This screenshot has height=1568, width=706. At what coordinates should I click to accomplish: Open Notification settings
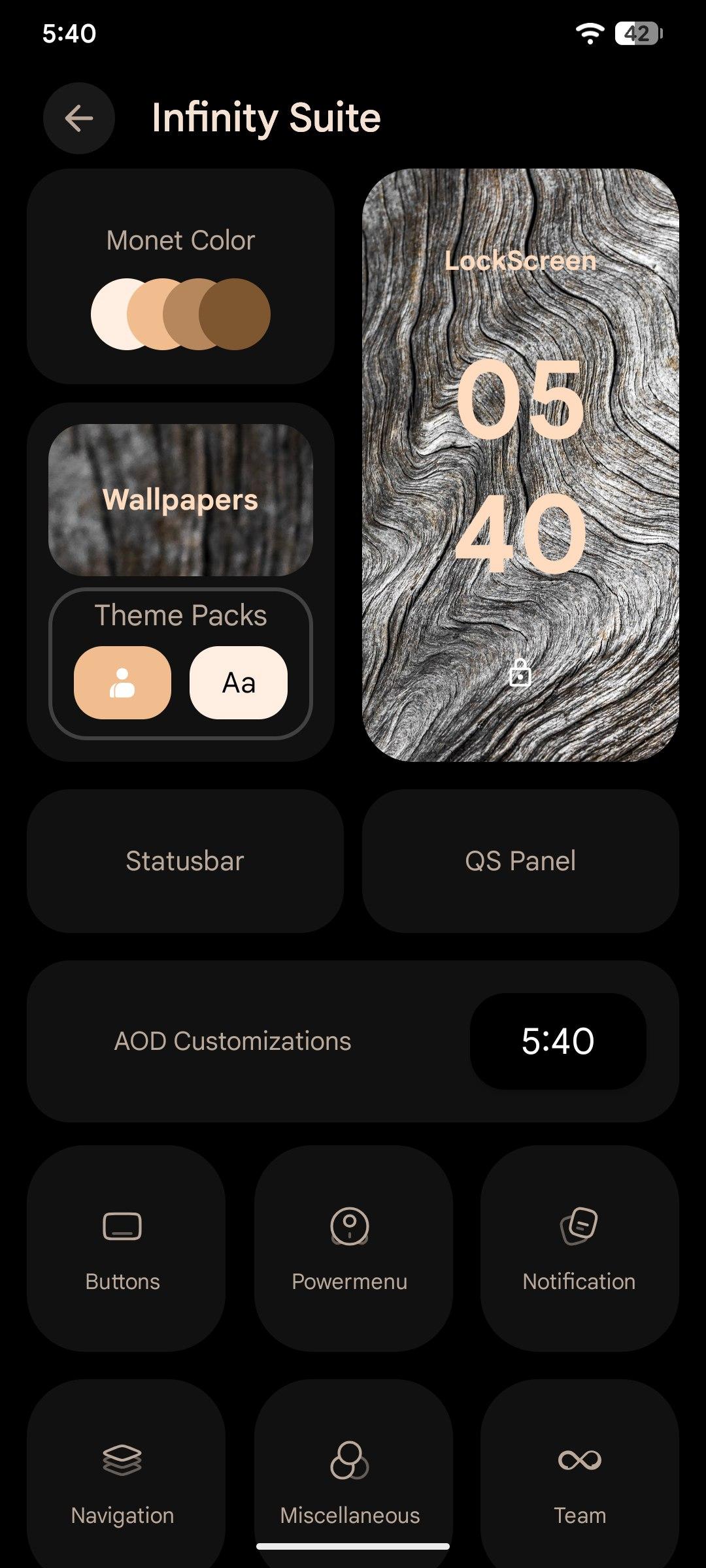coord(579,1249)
